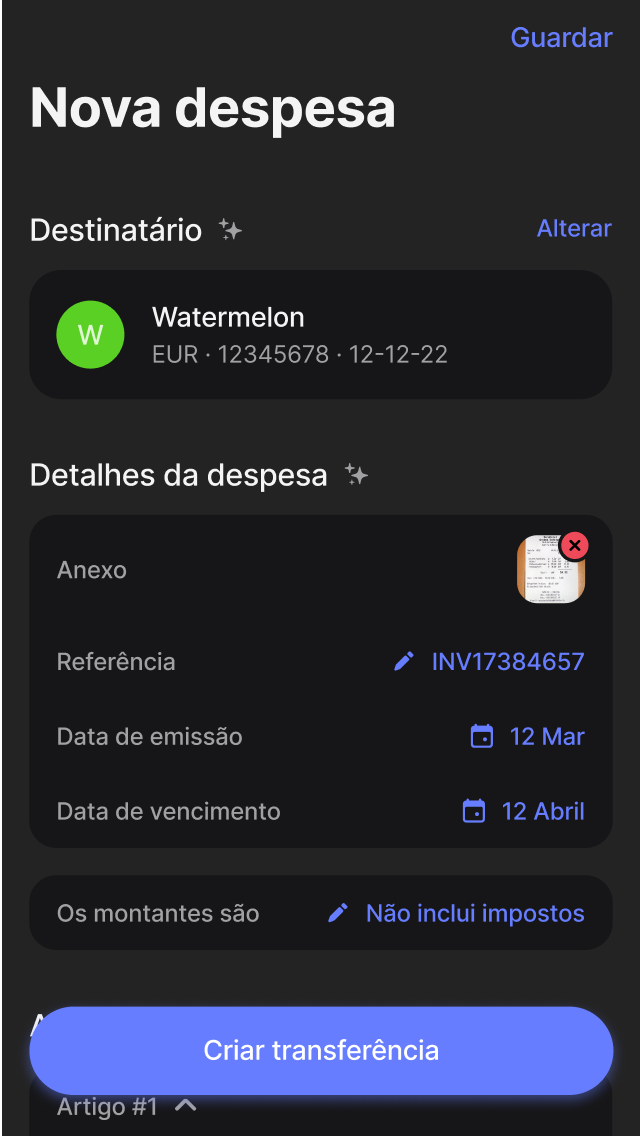Edit the reference INV17384657

pyautogui.click(x=490, y=662)
